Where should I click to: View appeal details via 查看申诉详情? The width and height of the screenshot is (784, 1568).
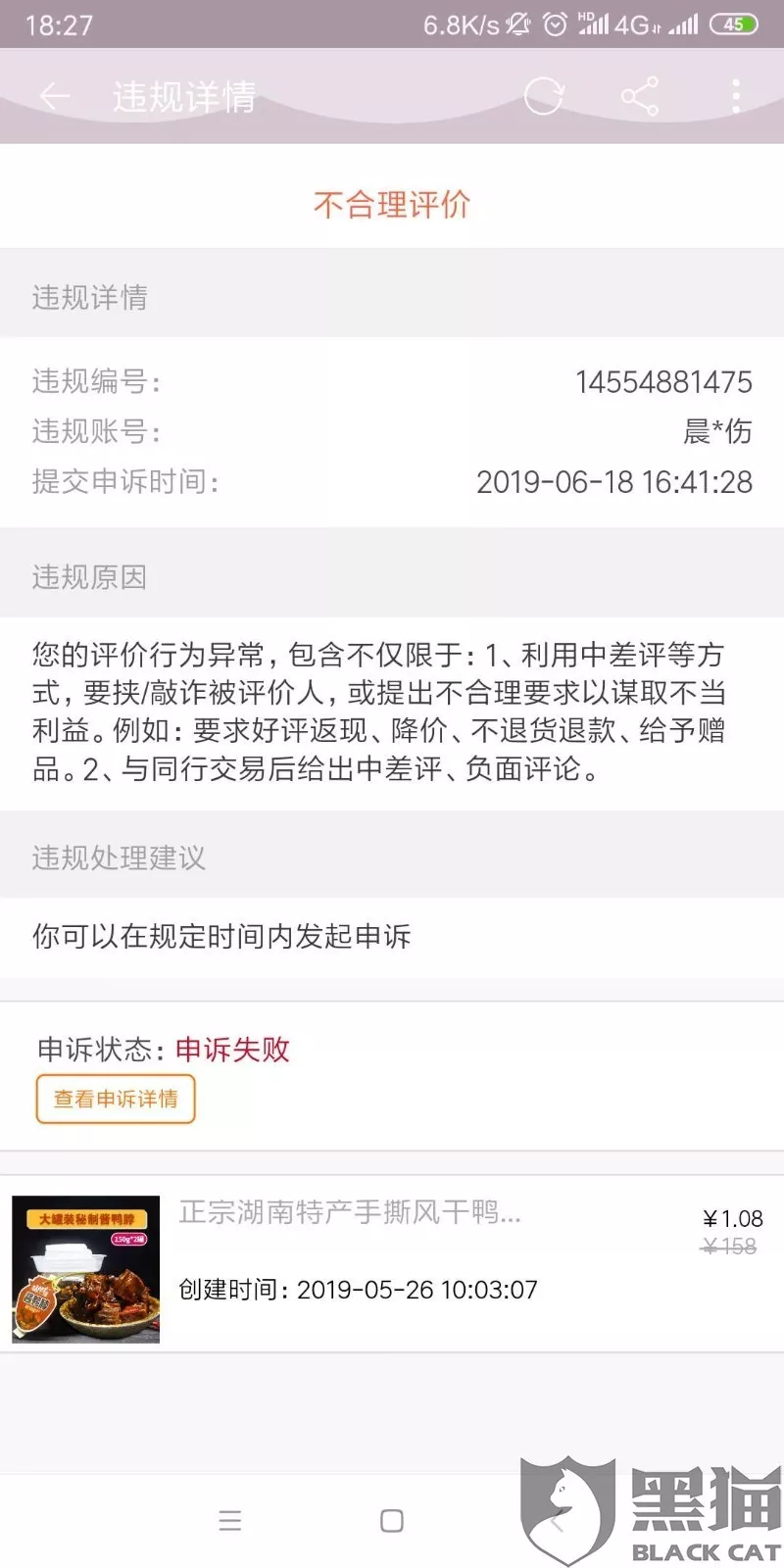click(x=116, y=1099)
